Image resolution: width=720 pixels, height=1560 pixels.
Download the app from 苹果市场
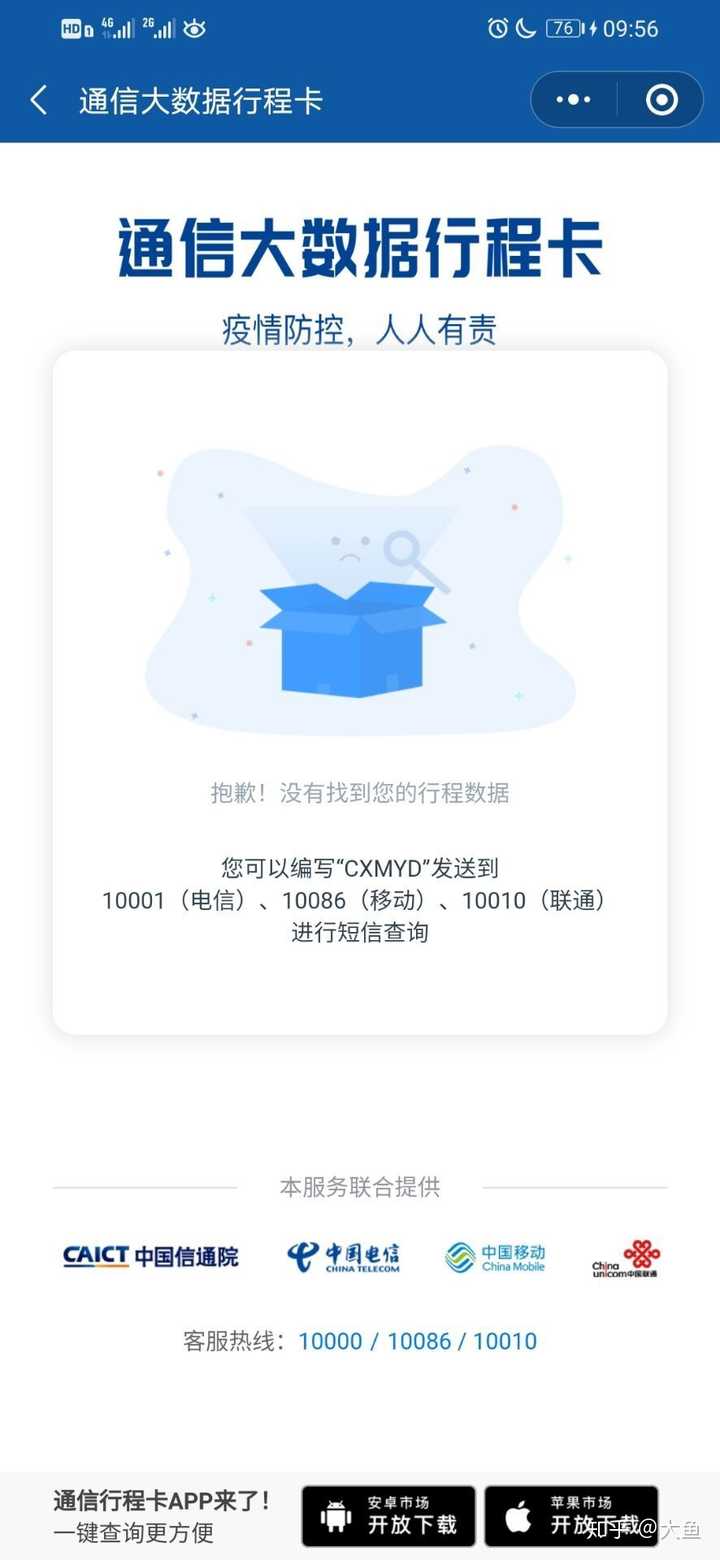point(571,1516)
